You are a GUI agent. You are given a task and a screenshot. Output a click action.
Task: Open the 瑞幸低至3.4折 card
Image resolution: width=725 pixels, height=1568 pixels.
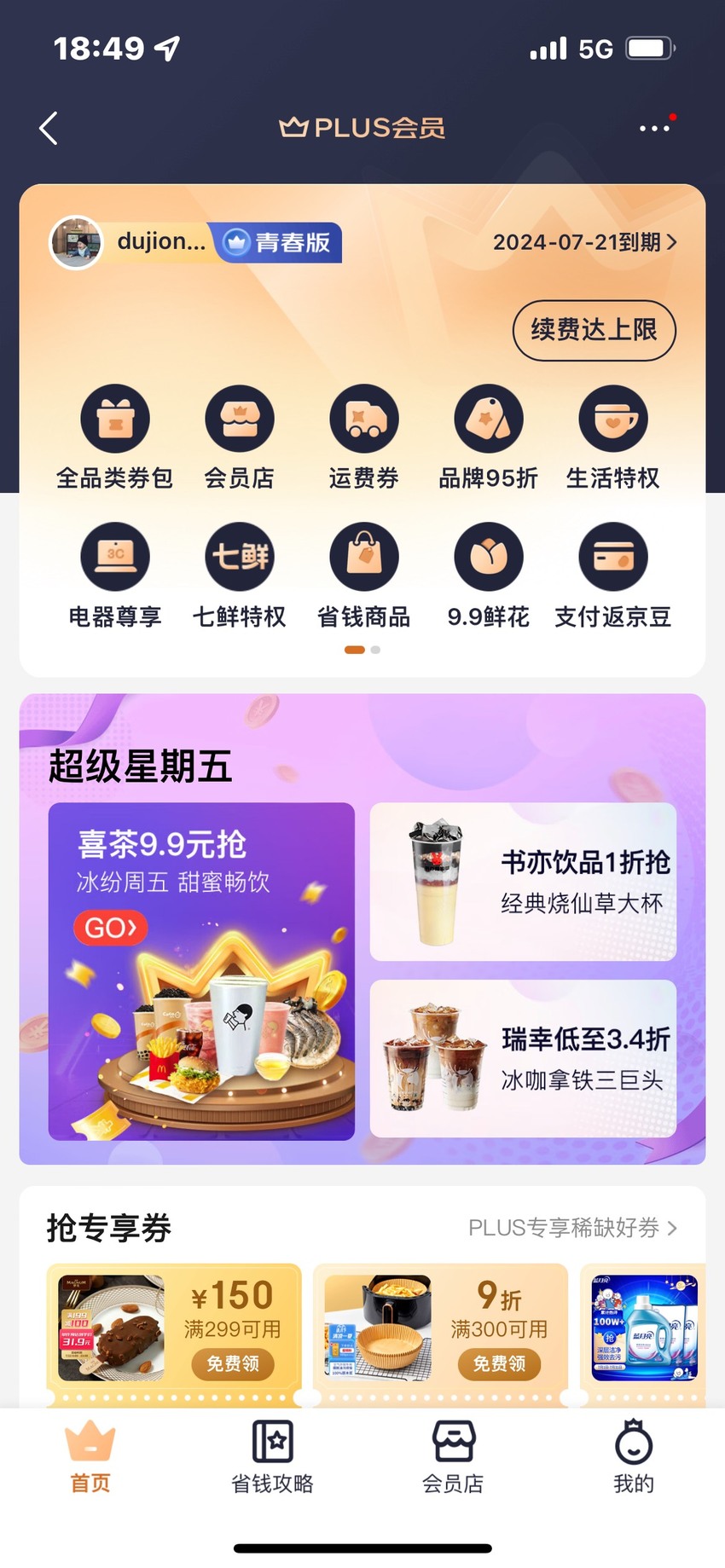tap(523, 1058)
